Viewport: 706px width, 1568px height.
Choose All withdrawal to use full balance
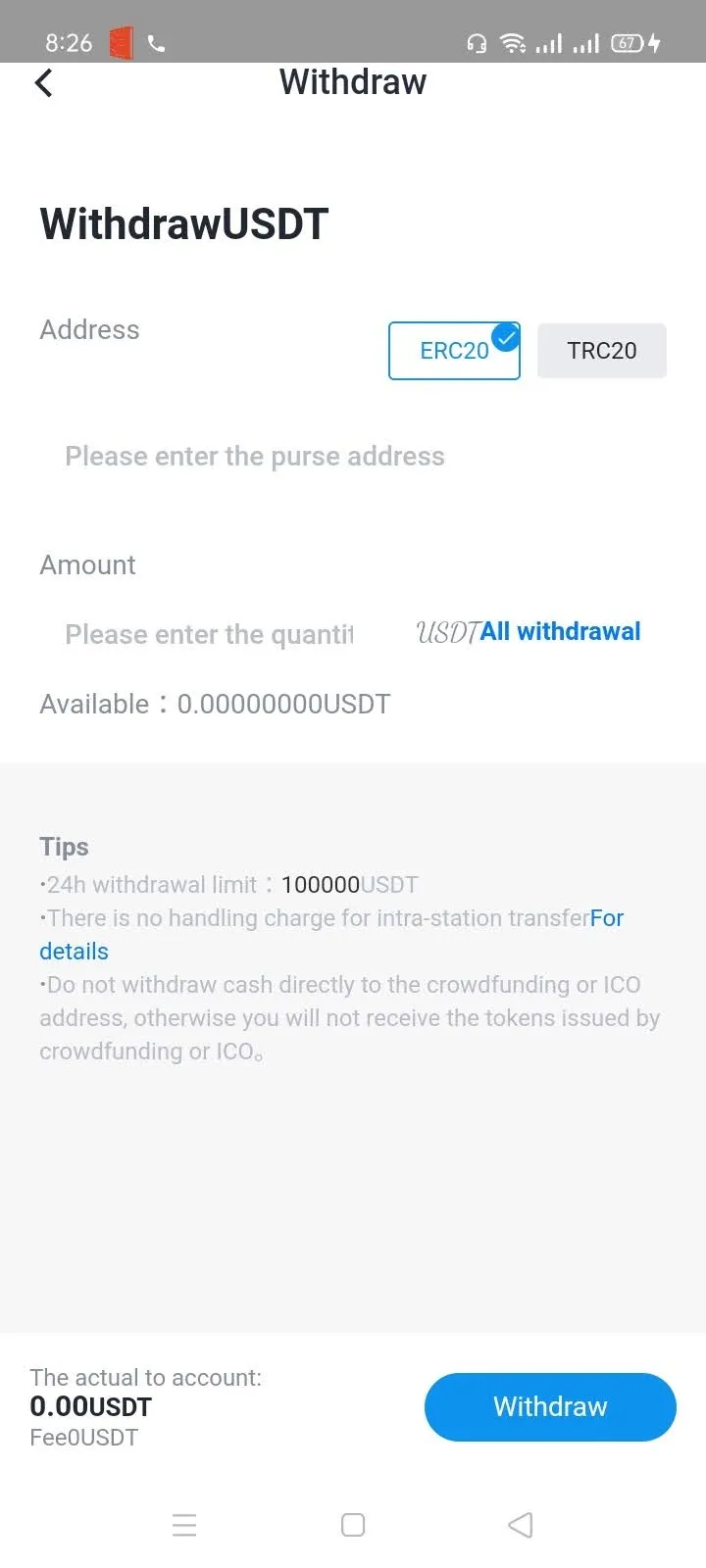[560, 632]
